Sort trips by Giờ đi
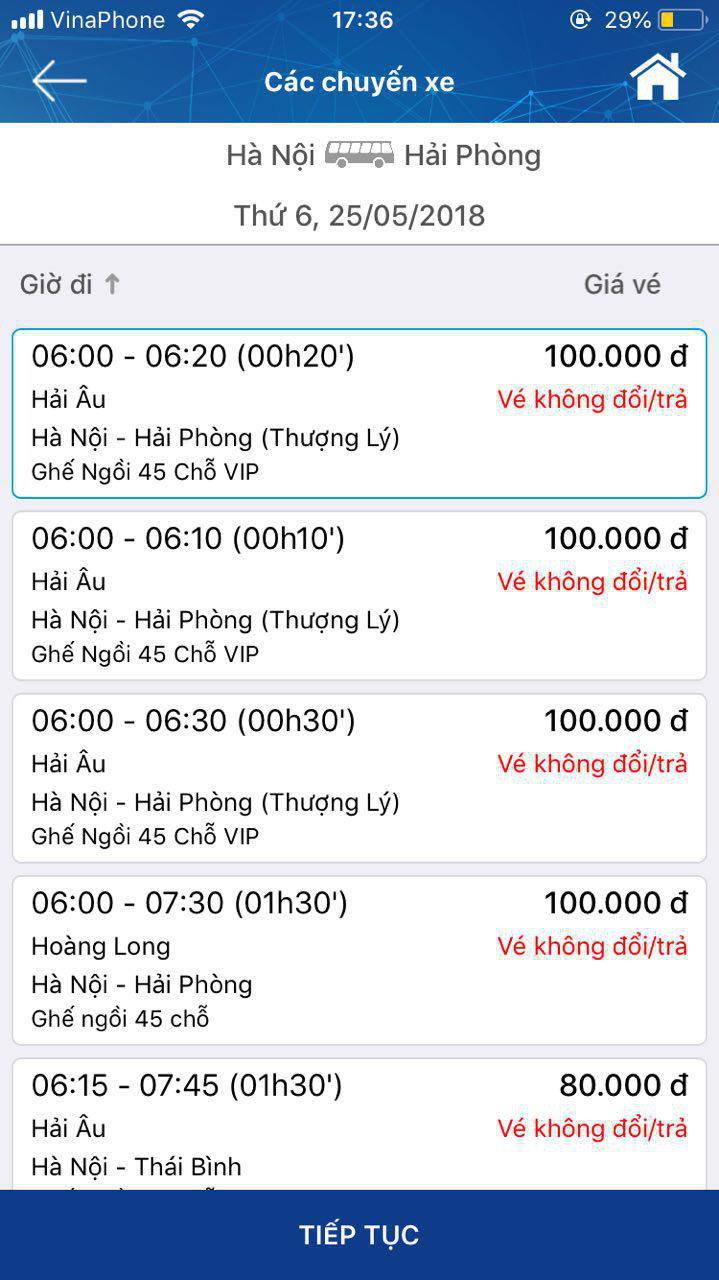The height and width of the screenshot is (1280, 719). 70,285
